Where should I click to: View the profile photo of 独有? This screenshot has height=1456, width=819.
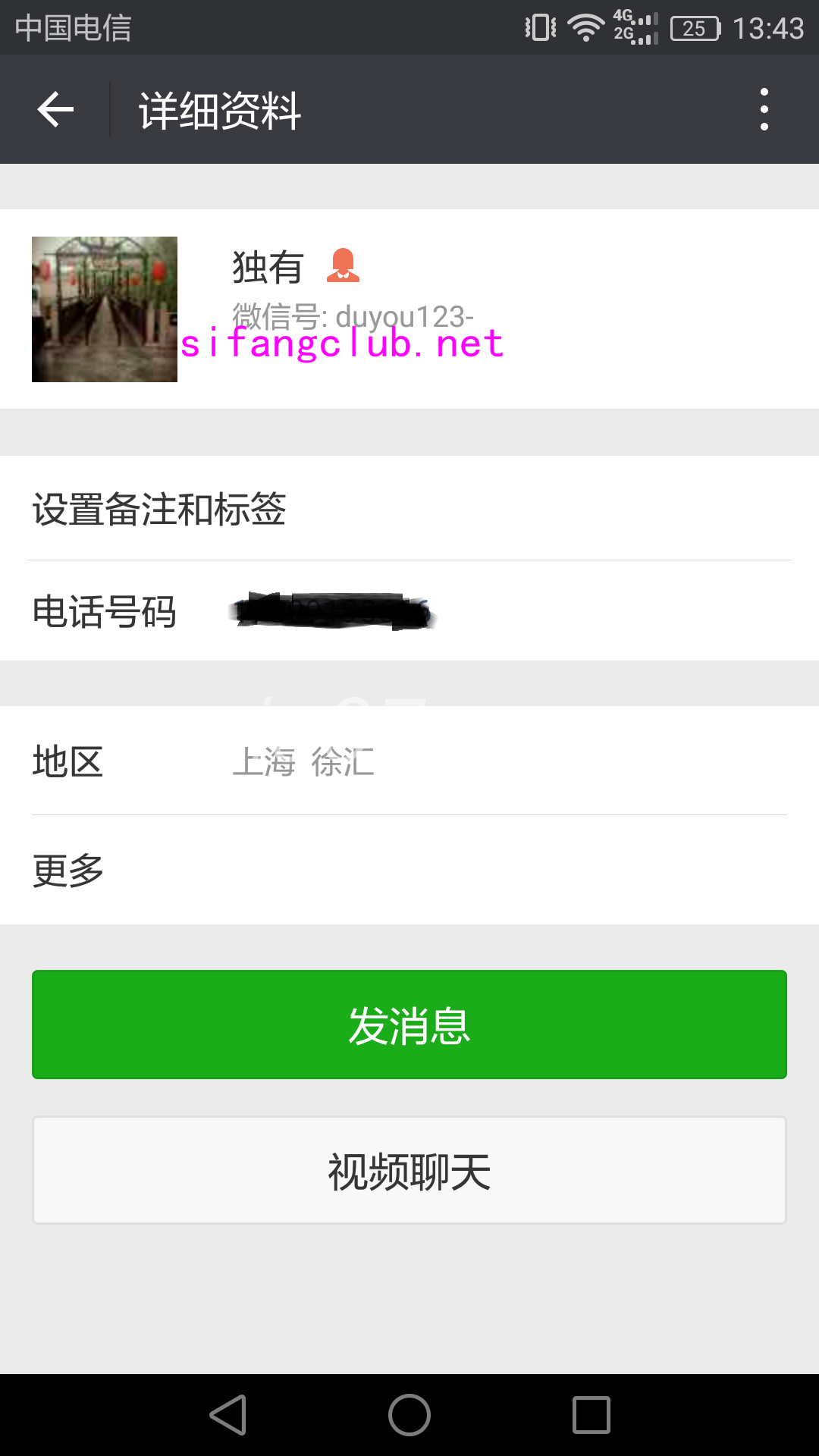(x=105, y=309)
